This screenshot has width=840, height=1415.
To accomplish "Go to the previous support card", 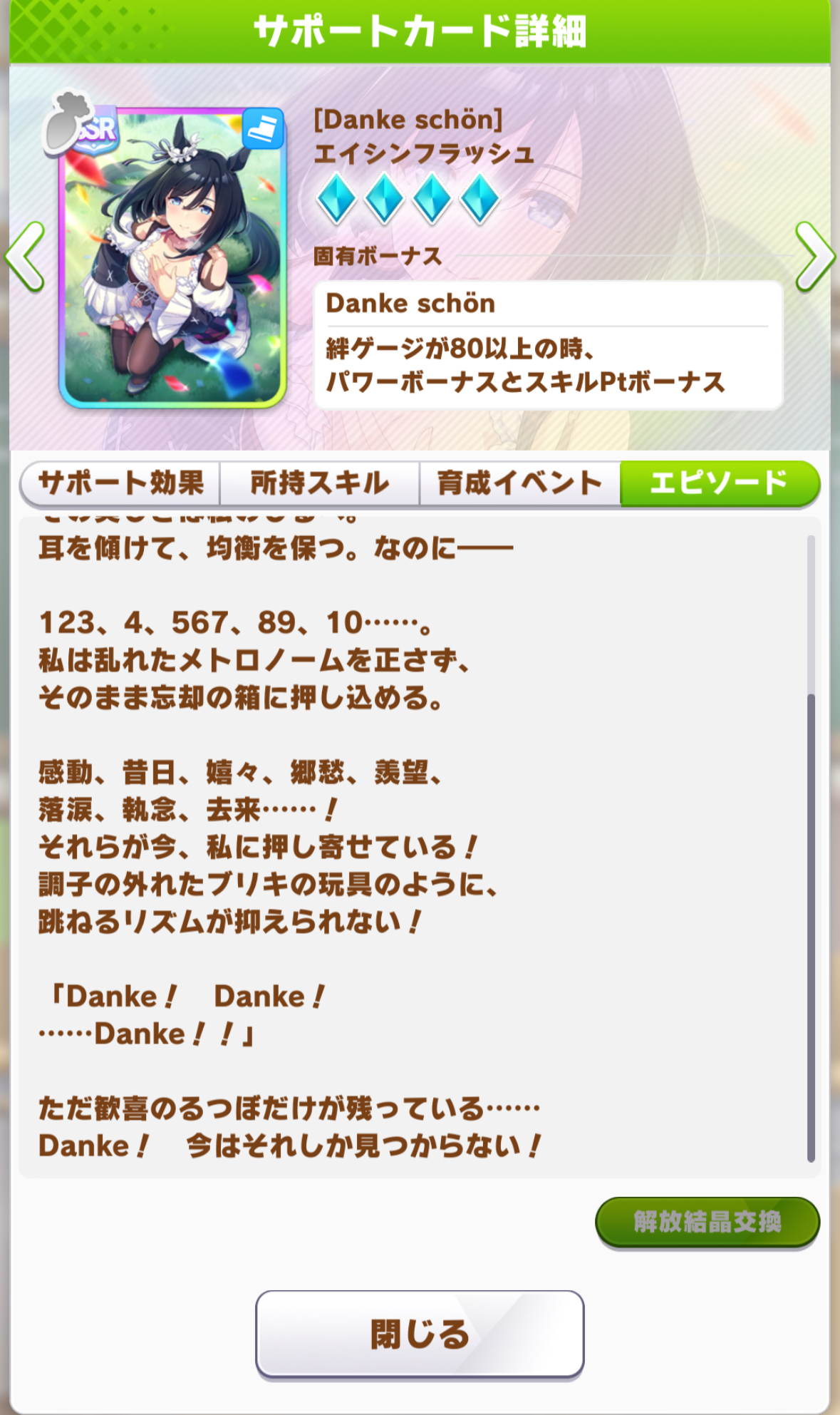I will point(25,257).
